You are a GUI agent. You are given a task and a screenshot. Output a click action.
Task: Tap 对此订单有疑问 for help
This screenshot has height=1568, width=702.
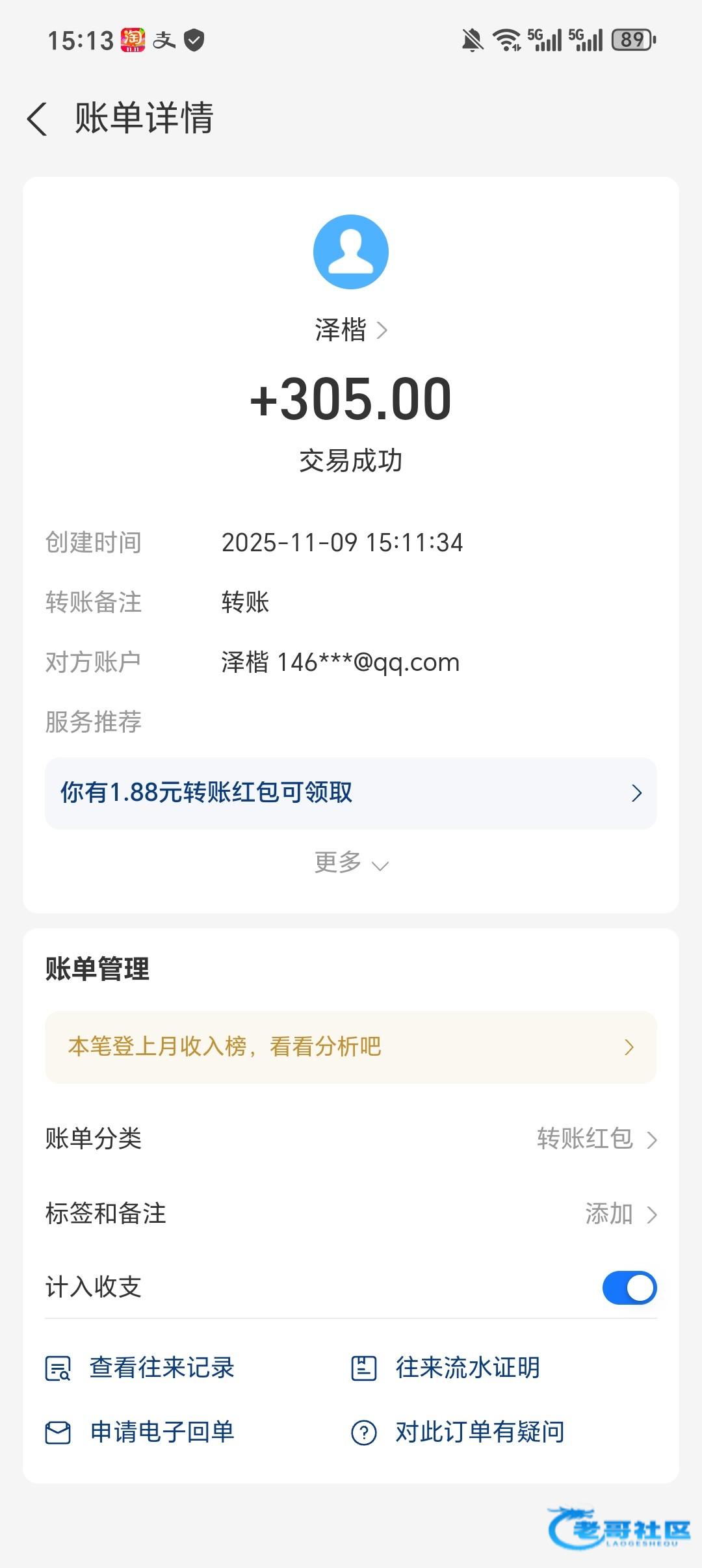pos(458,1432)
